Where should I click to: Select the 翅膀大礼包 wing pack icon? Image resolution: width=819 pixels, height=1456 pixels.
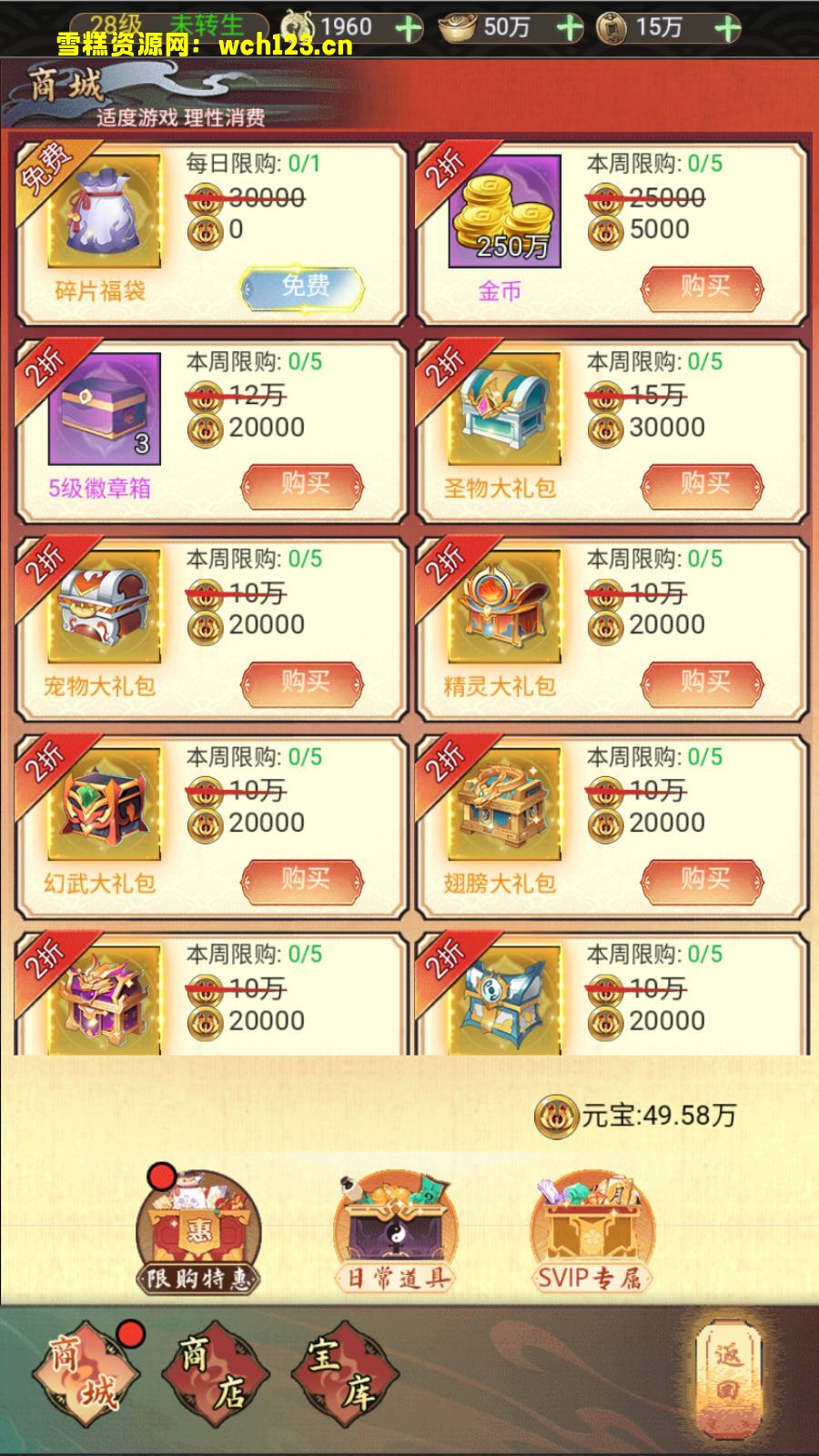pos(505,801)
